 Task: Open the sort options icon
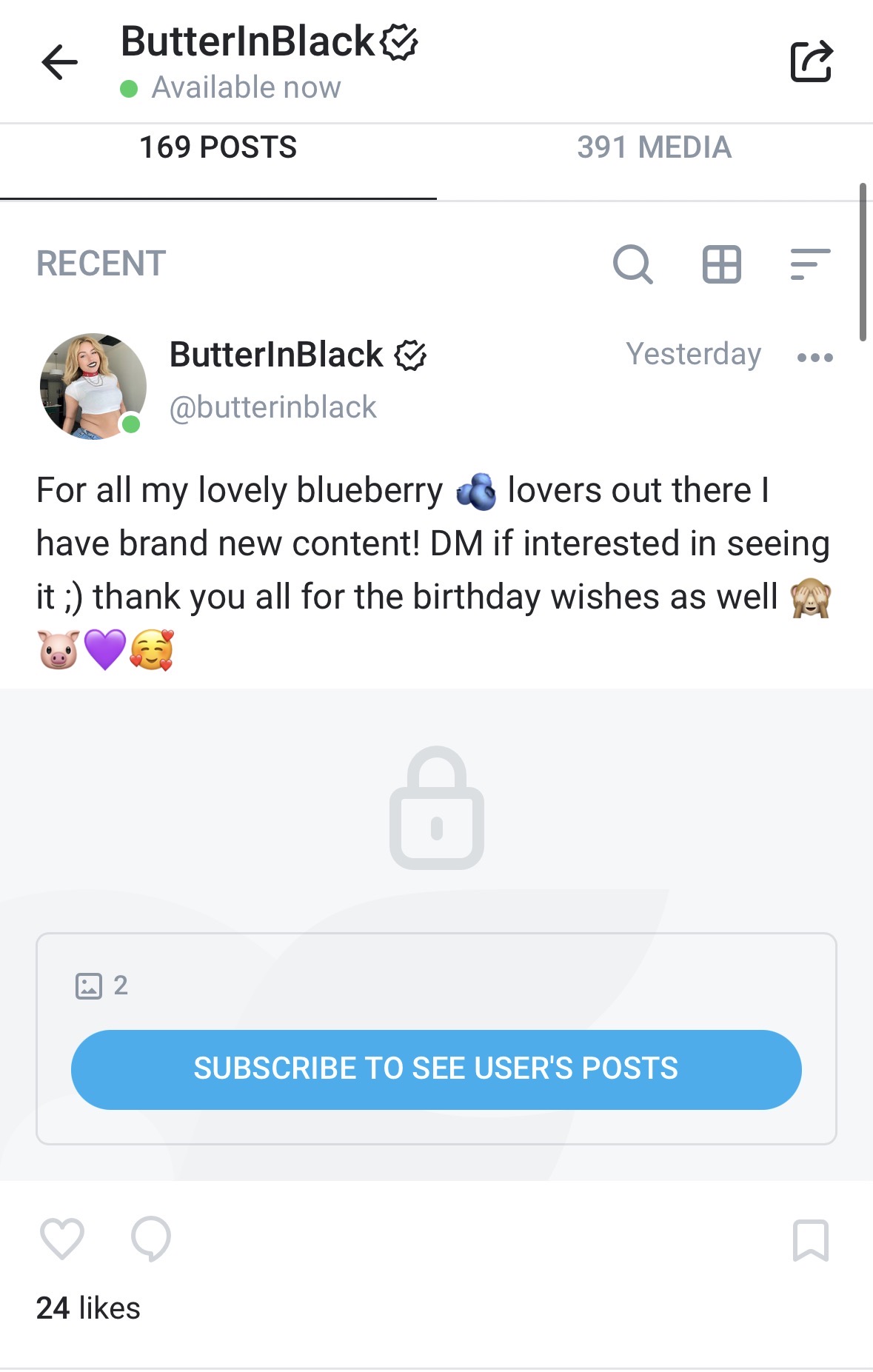[x=810, y=264]
